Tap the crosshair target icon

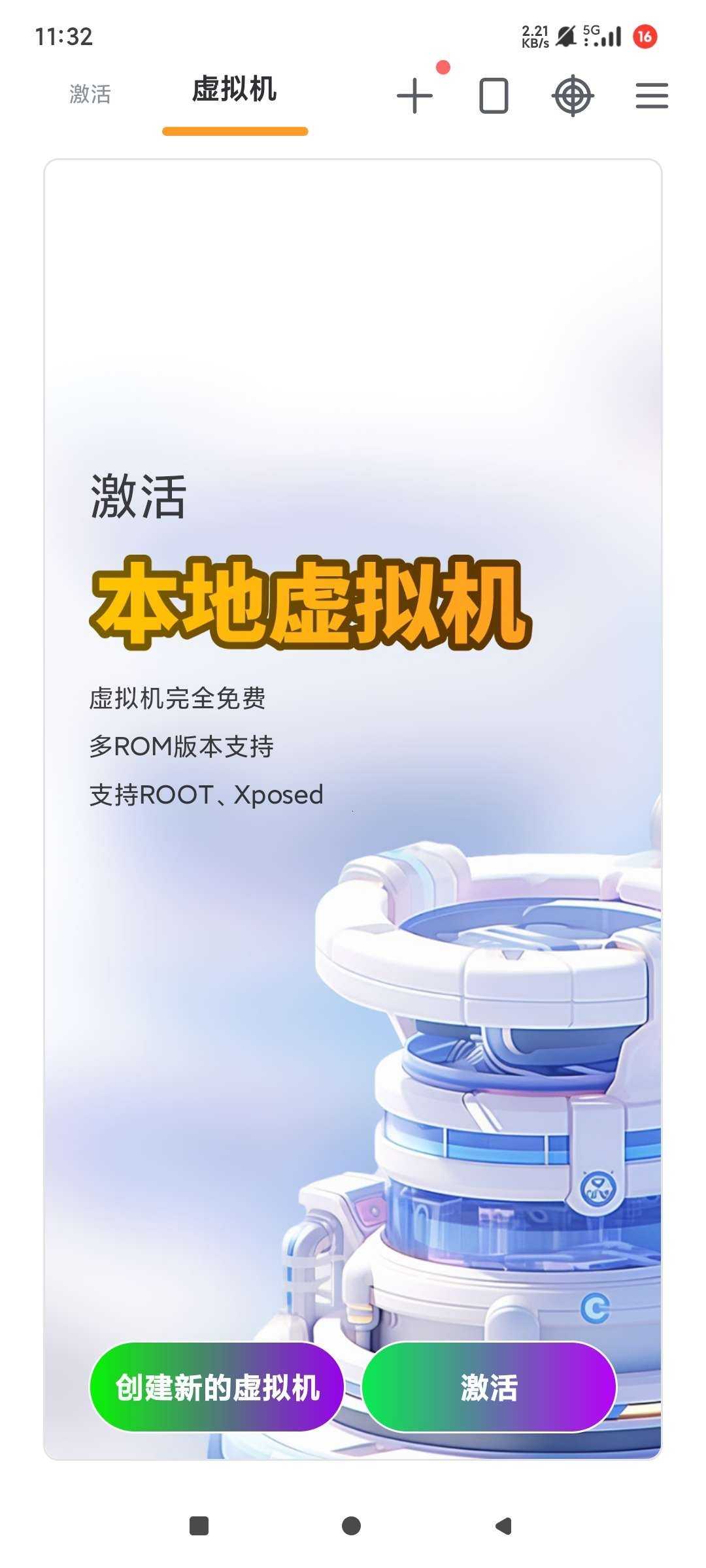pos(573,96)
